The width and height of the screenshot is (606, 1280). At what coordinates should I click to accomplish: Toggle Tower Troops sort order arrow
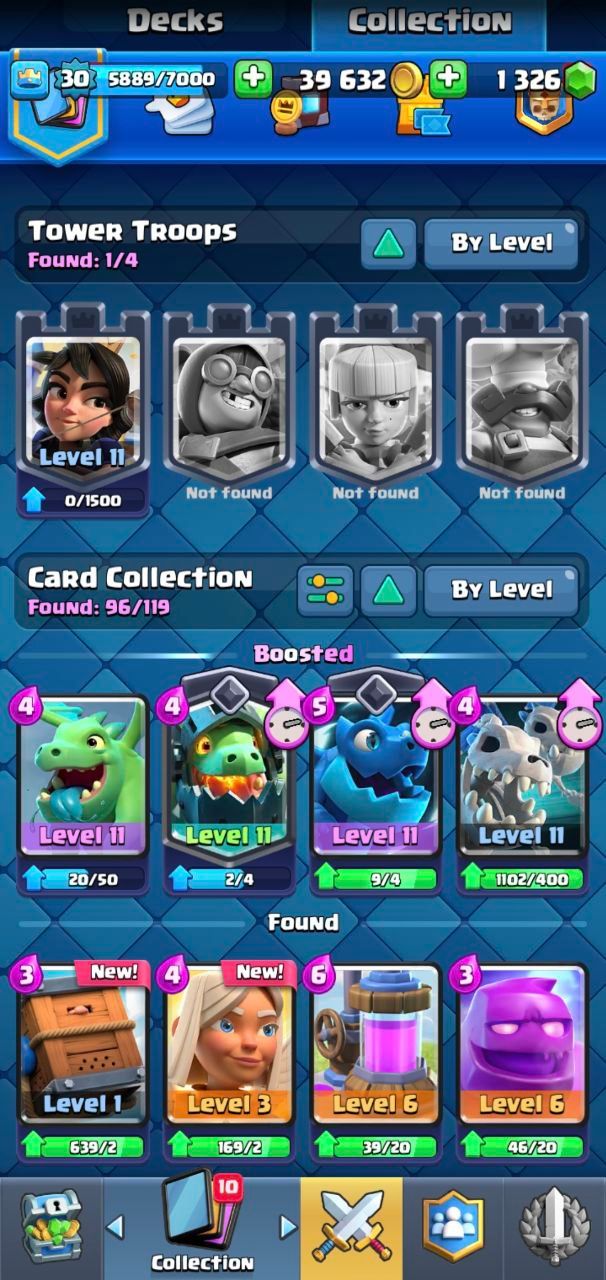(388, 243)
